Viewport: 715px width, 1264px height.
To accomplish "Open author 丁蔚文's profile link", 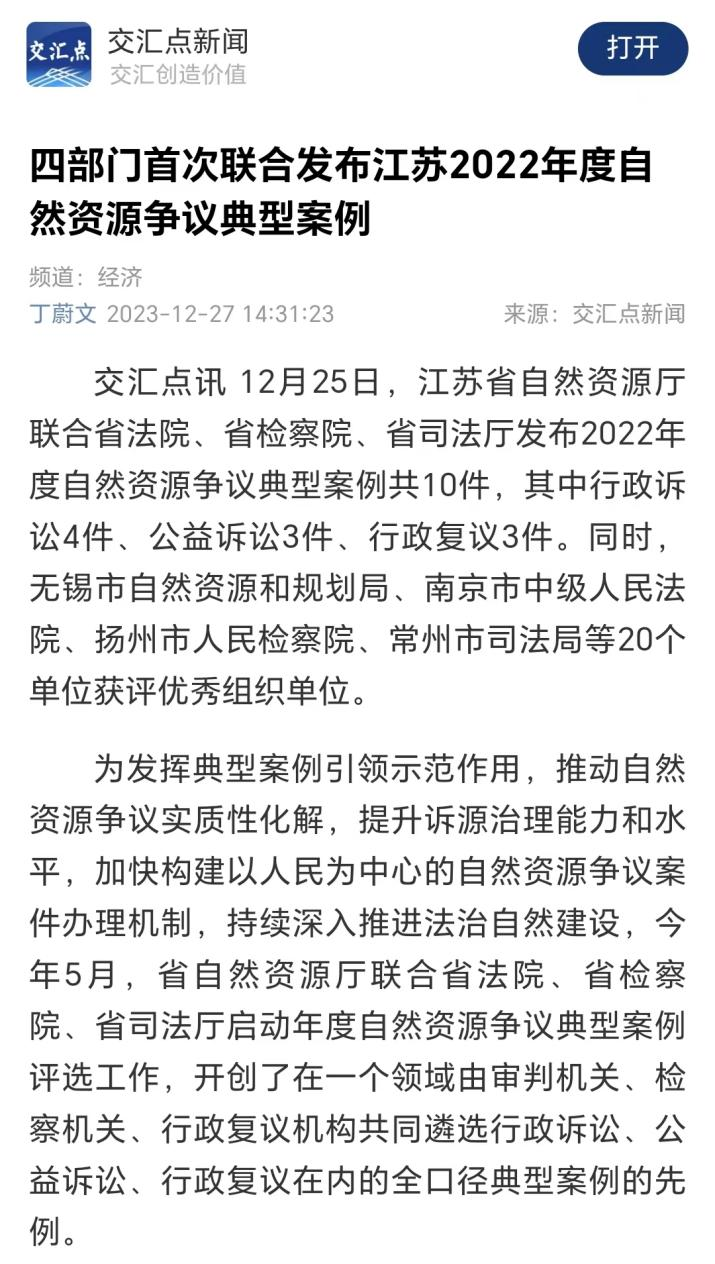I will [x=63, y=314].
